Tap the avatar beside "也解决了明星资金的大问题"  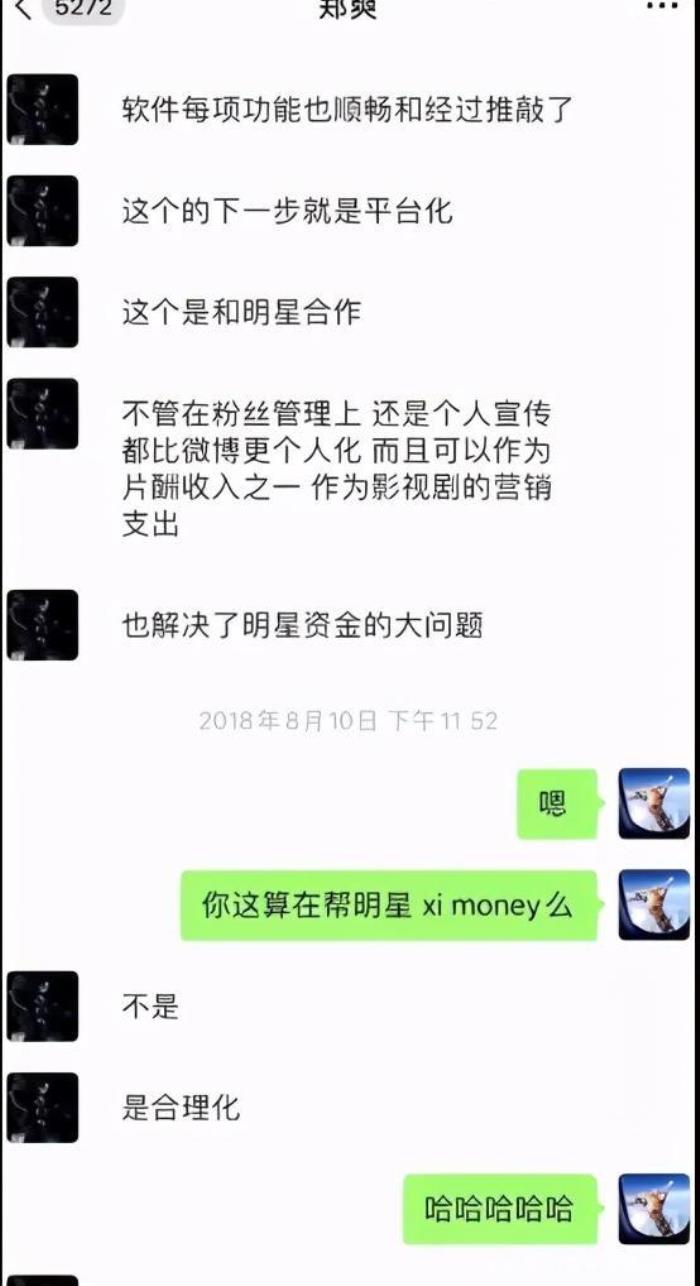click(42, 625)
